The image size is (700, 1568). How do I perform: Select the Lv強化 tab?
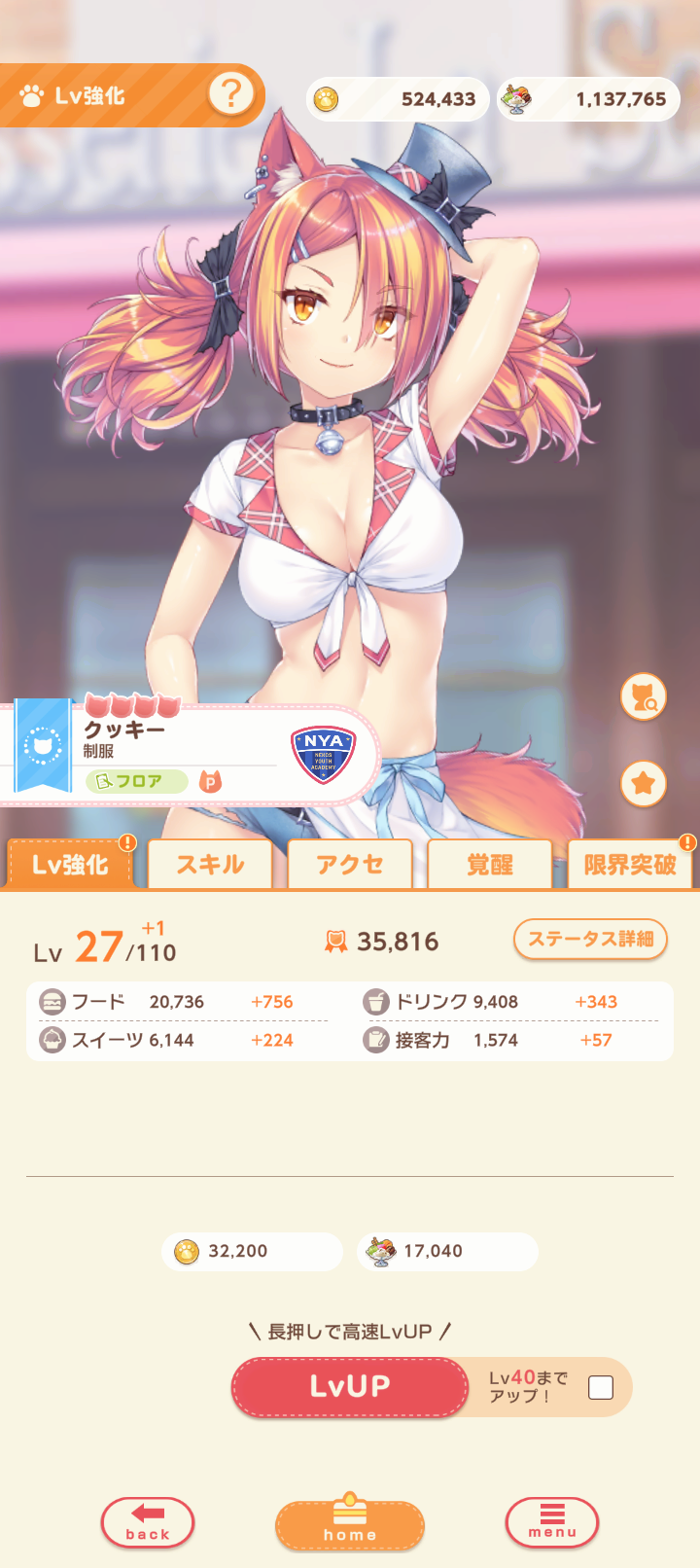pyautogui.click(x=70, y=864)
